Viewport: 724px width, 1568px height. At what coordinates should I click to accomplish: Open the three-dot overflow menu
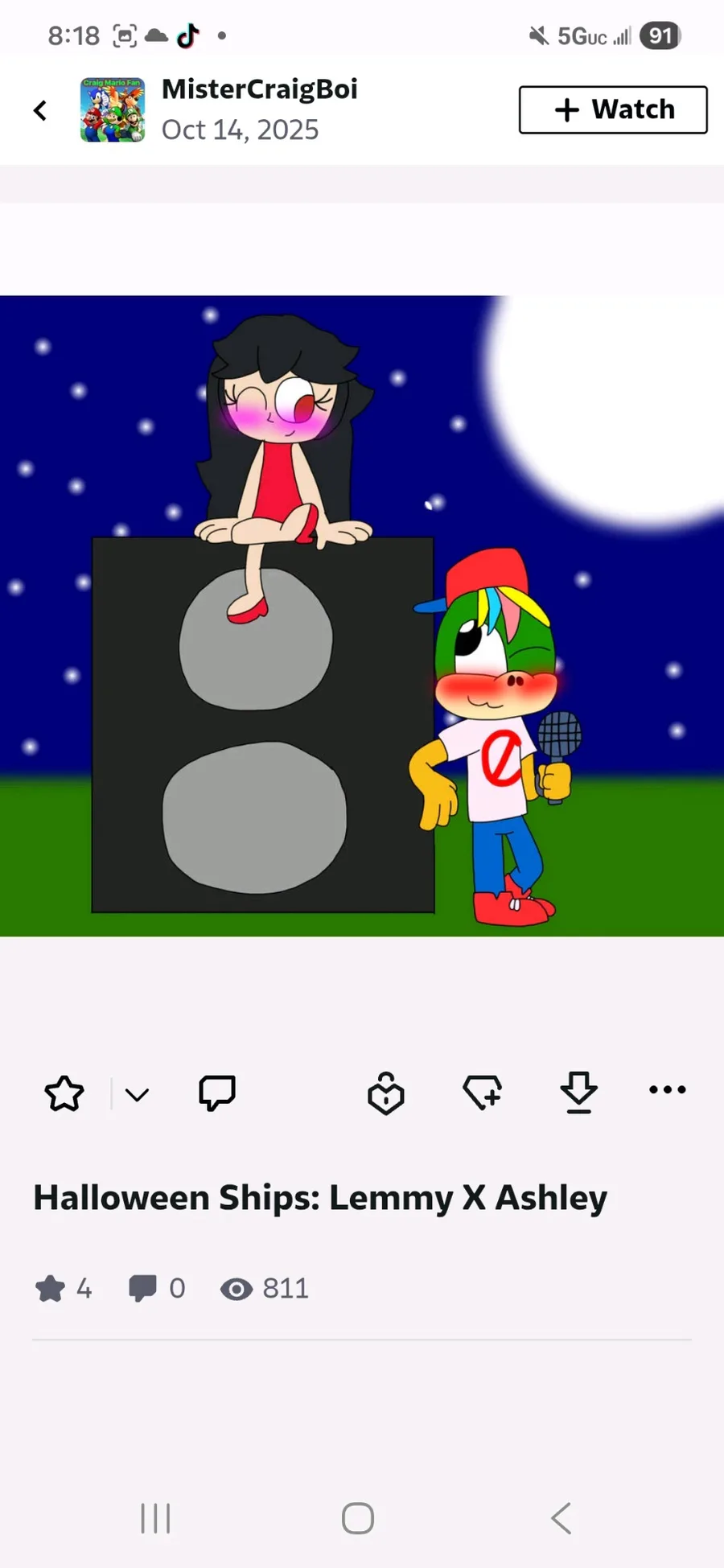point(668,1090)
